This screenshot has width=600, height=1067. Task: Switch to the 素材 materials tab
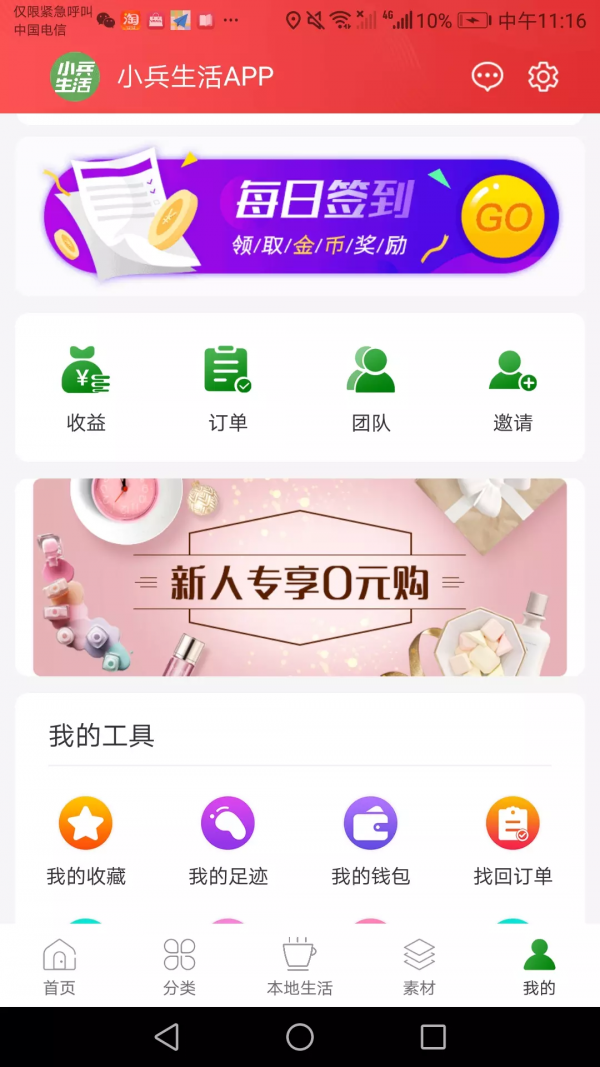pyautogui.click(x=419, y=967)
